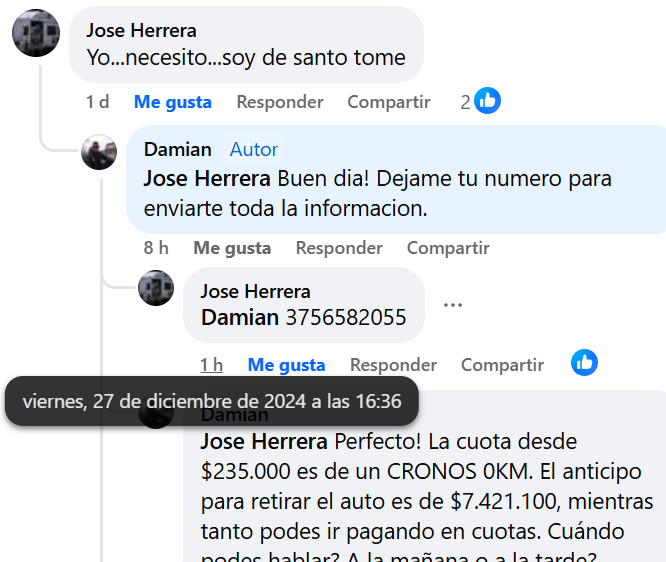Screen dimensions: 666x562
Task: Share Damian's 'Buen dia' comment
Action: (448, 248)
